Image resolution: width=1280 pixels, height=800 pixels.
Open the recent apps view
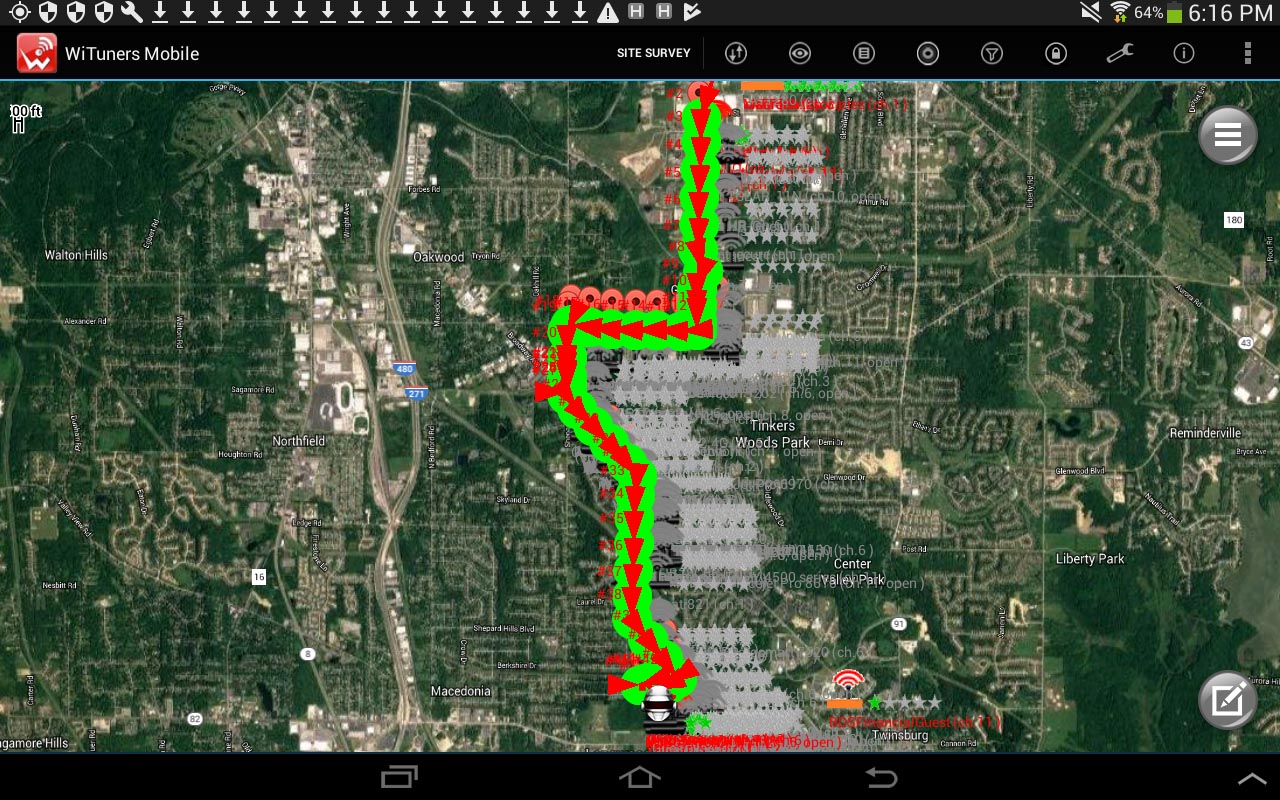400,777
